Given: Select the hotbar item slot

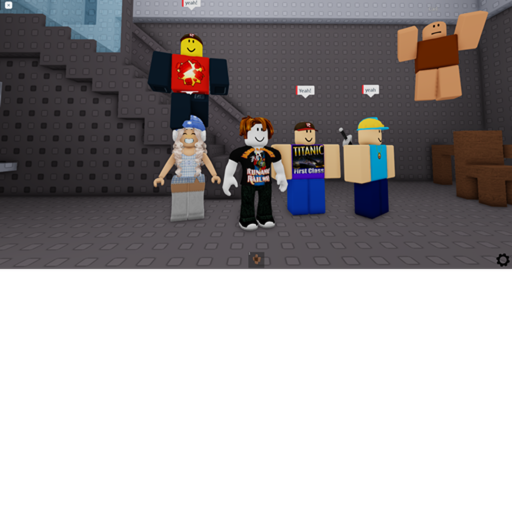Looking at the screenshot, I should (256, 260).
